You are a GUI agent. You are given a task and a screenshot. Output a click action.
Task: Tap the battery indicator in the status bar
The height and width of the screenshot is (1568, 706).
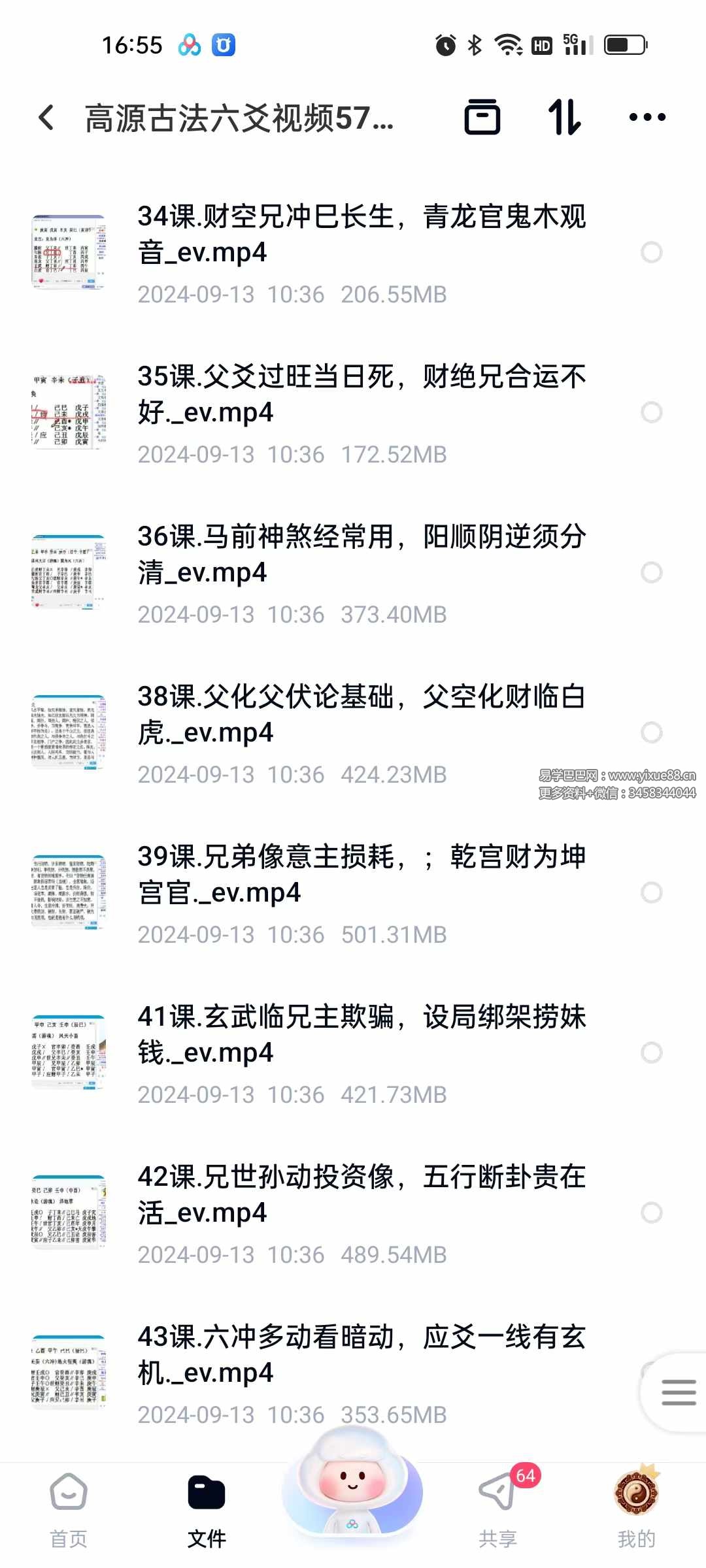623,44
